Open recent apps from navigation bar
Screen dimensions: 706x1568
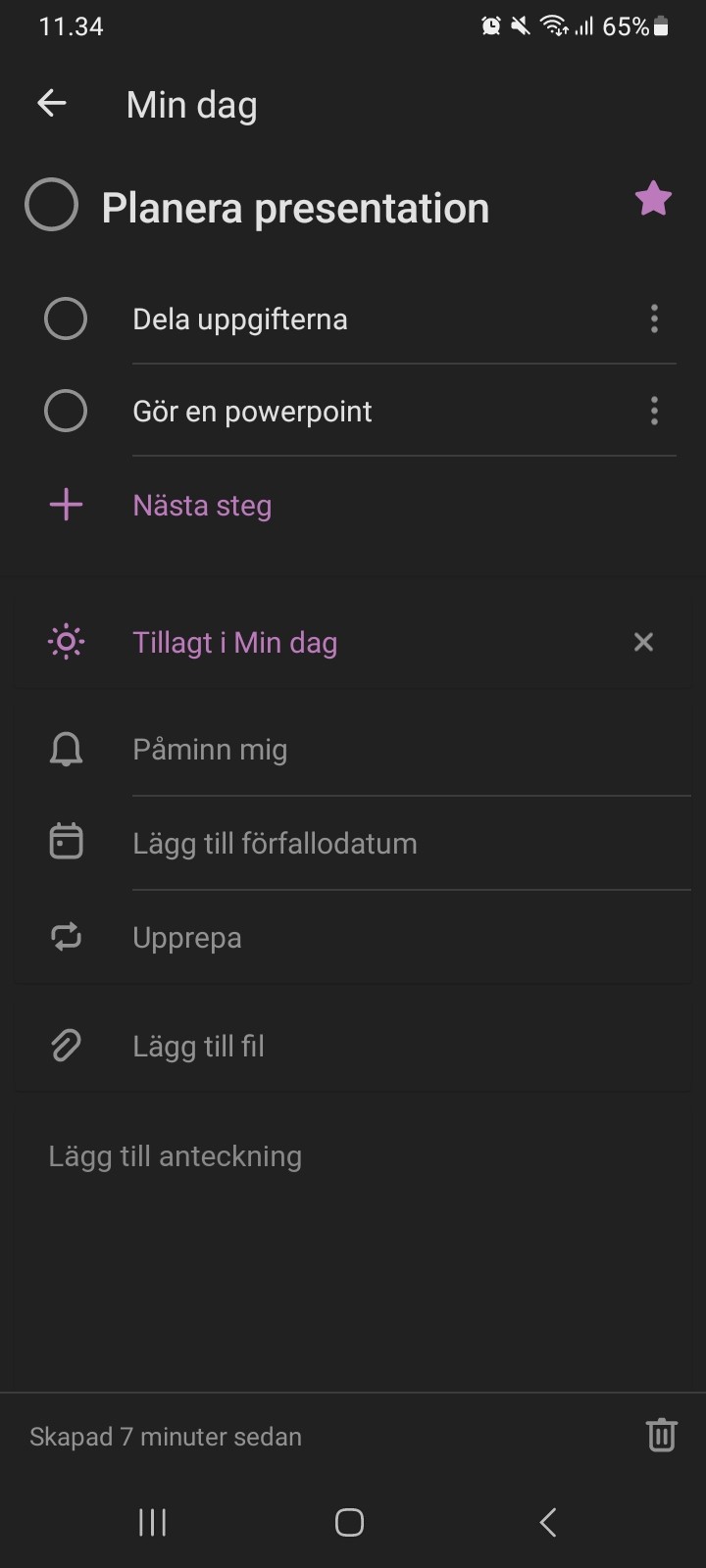point(152,1522)
